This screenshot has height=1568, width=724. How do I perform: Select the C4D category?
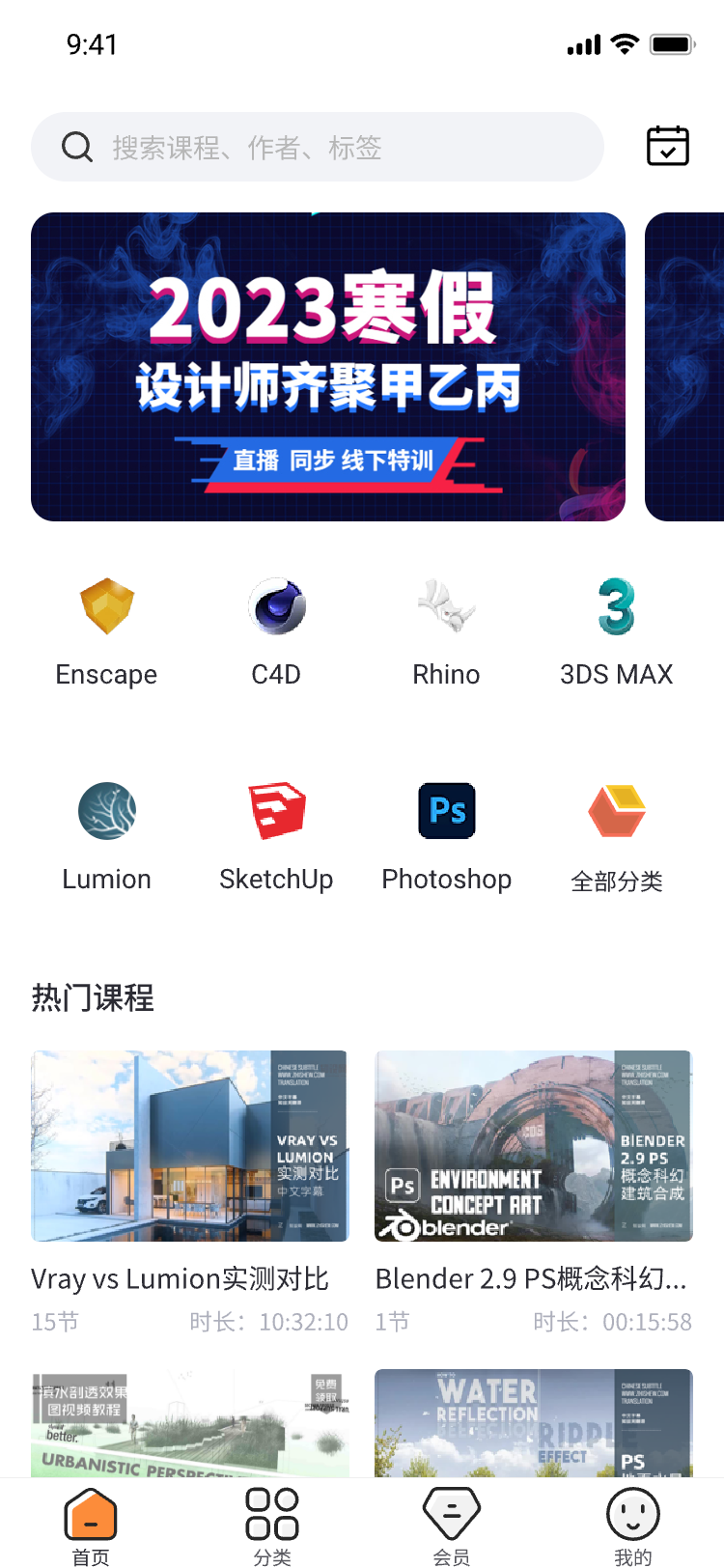[x=276, y=628]
